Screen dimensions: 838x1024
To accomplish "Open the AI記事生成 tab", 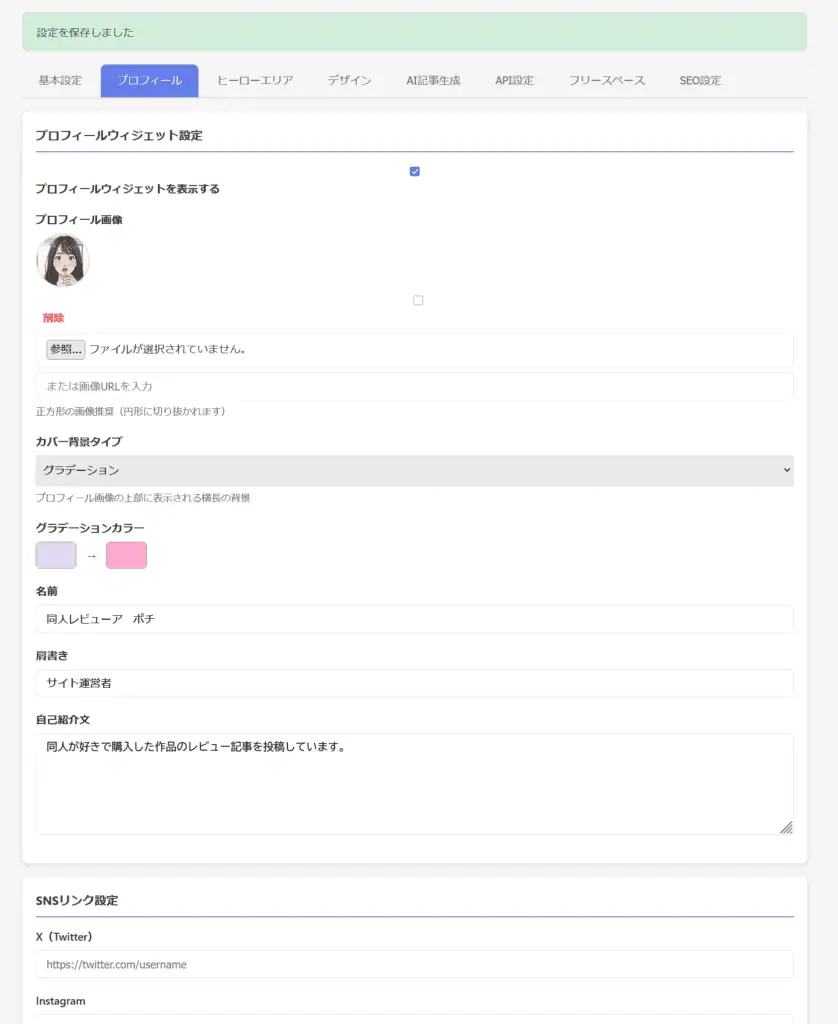I will pos(433,80).
